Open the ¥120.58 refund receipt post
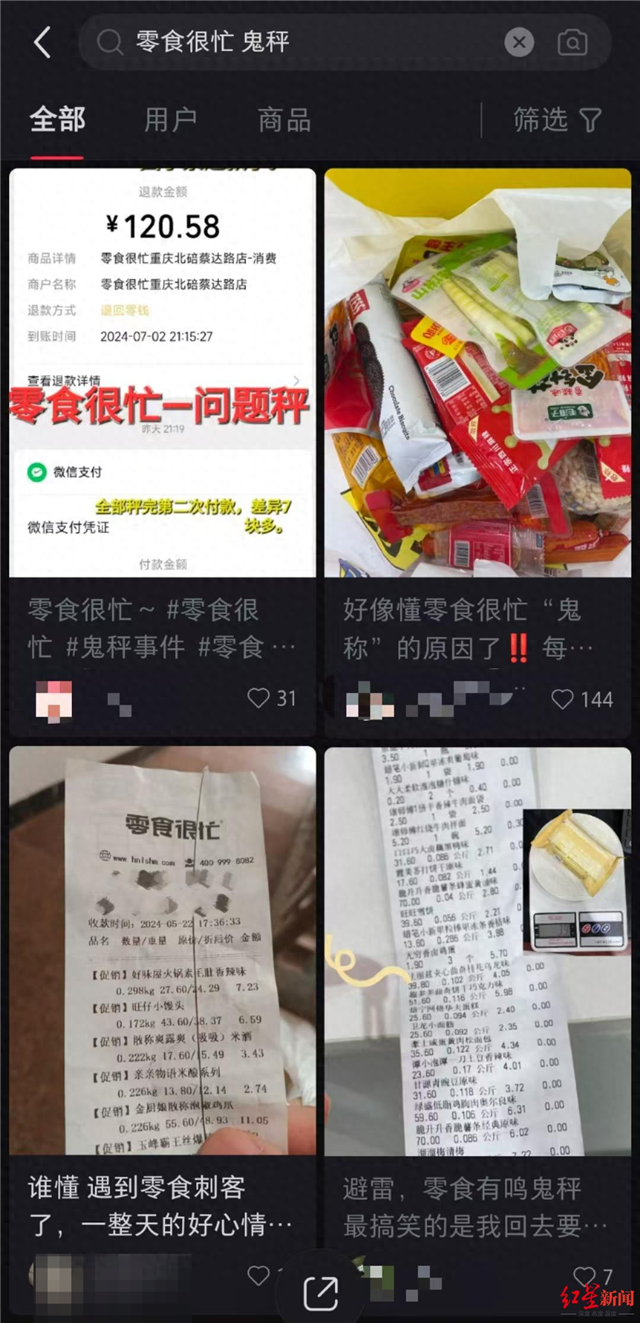 click(162, 372)
